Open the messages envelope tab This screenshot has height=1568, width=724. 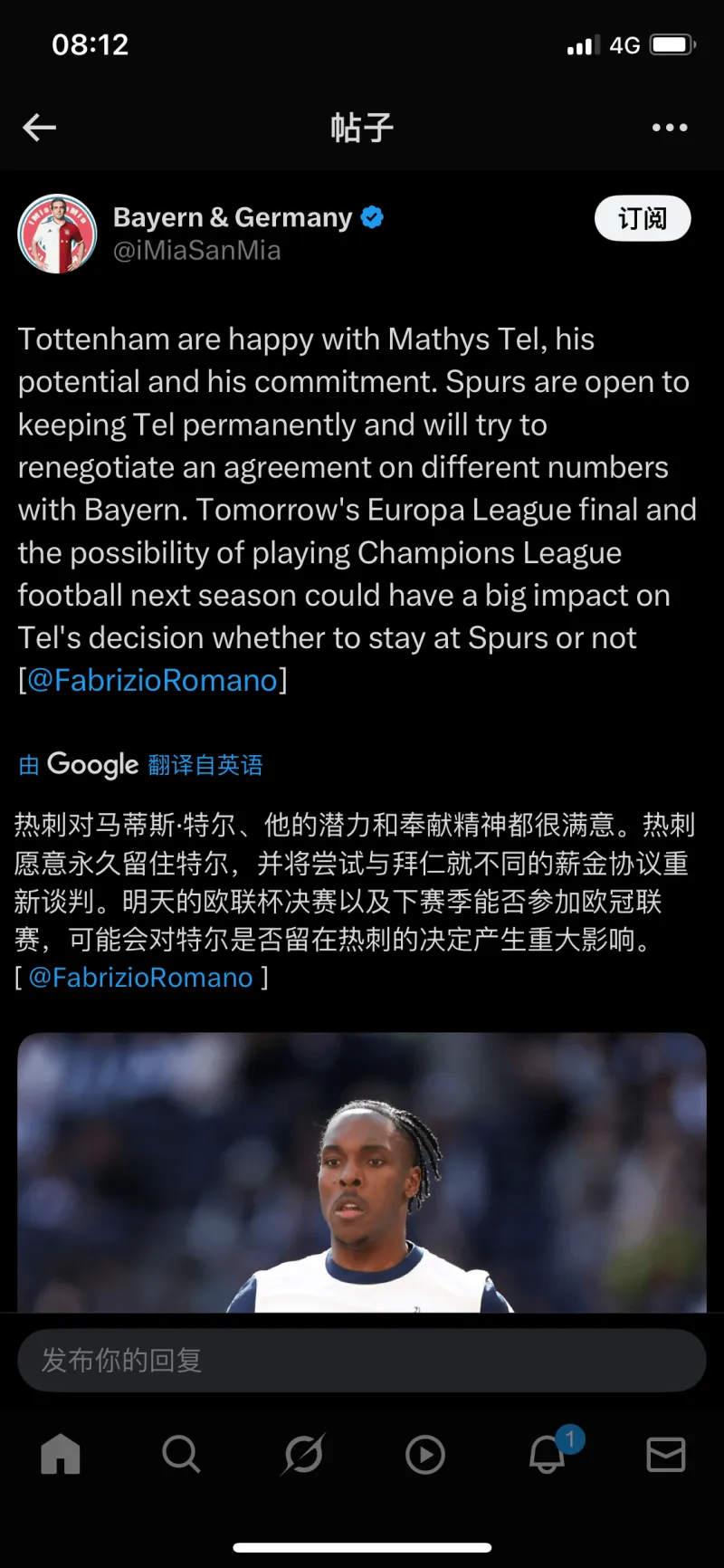click(x=666, y=1455)
